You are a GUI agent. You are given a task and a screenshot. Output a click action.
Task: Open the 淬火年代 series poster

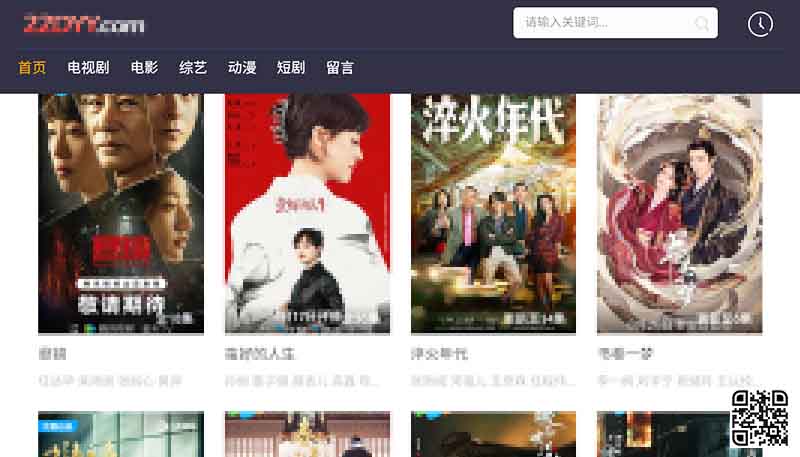pyautogui.click(x=493, y=213)
